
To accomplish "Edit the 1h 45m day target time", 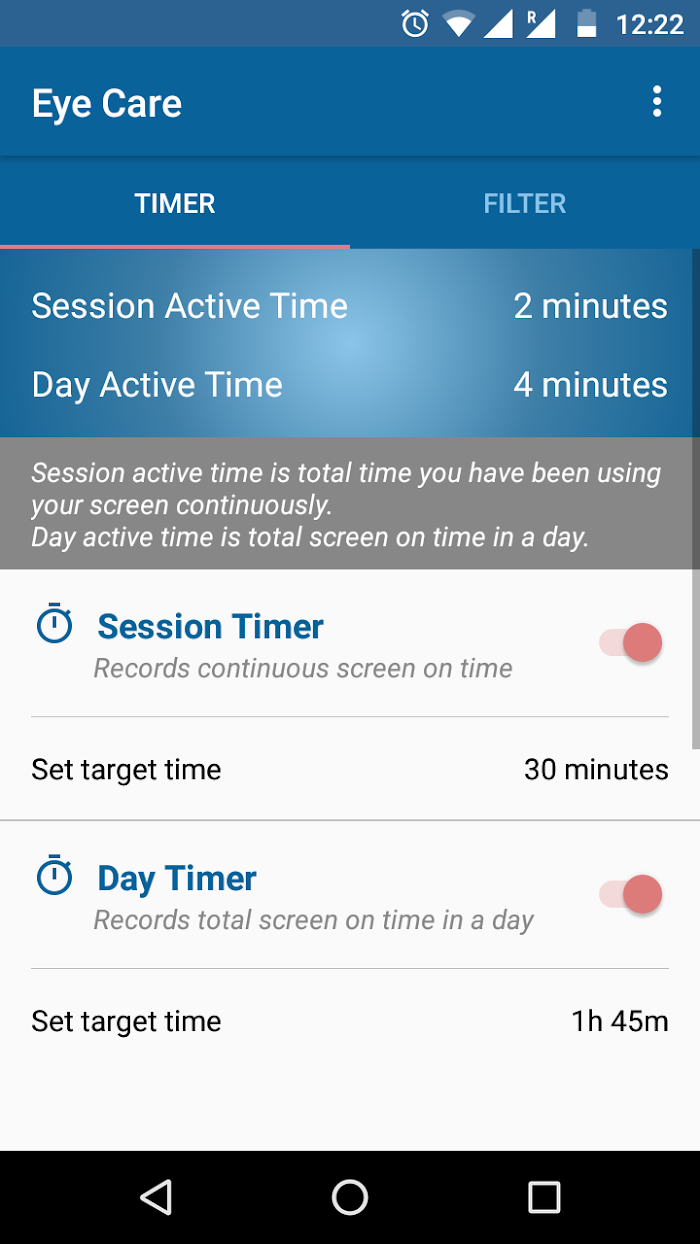I will (350, 1021).
